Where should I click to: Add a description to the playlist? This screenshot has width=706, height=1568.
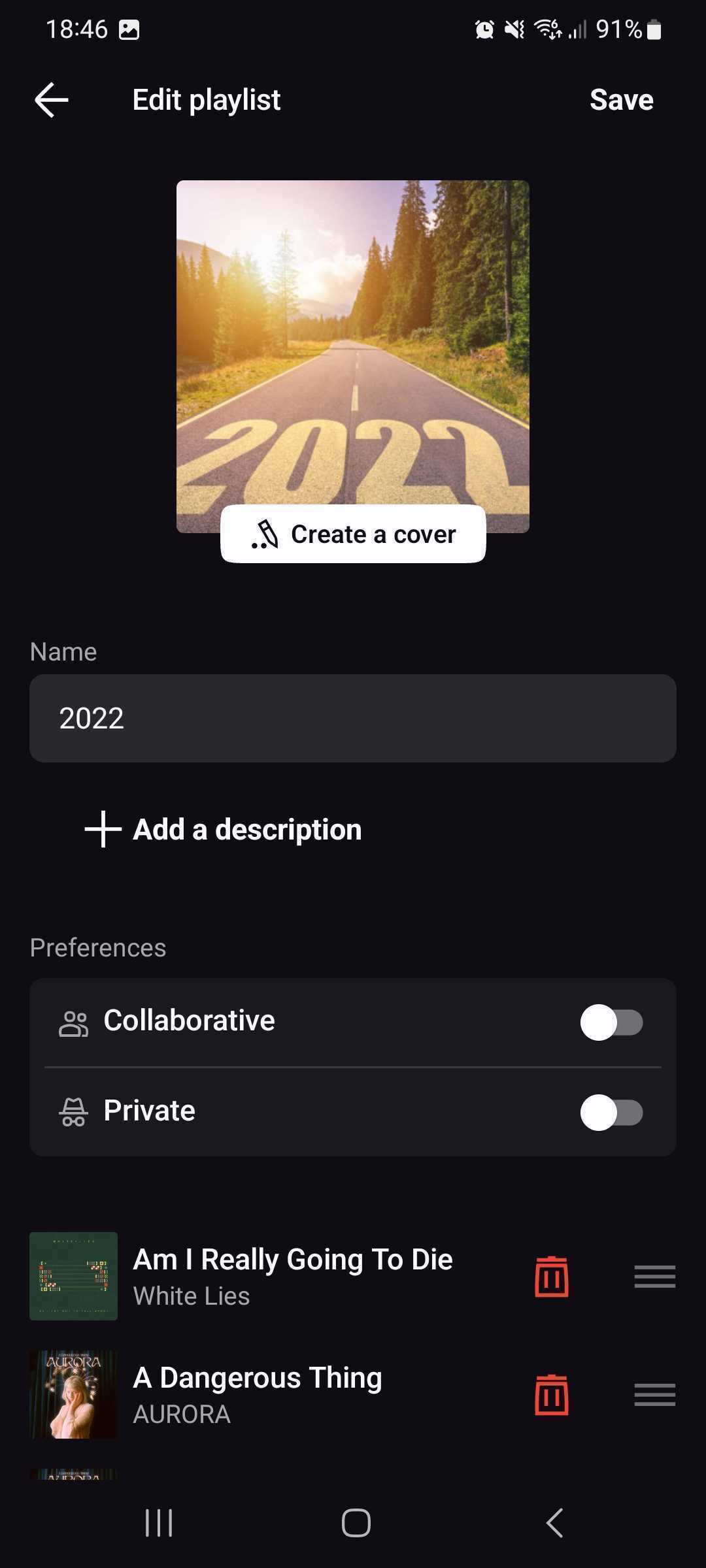pyautogui.click(x=223, y=829)
